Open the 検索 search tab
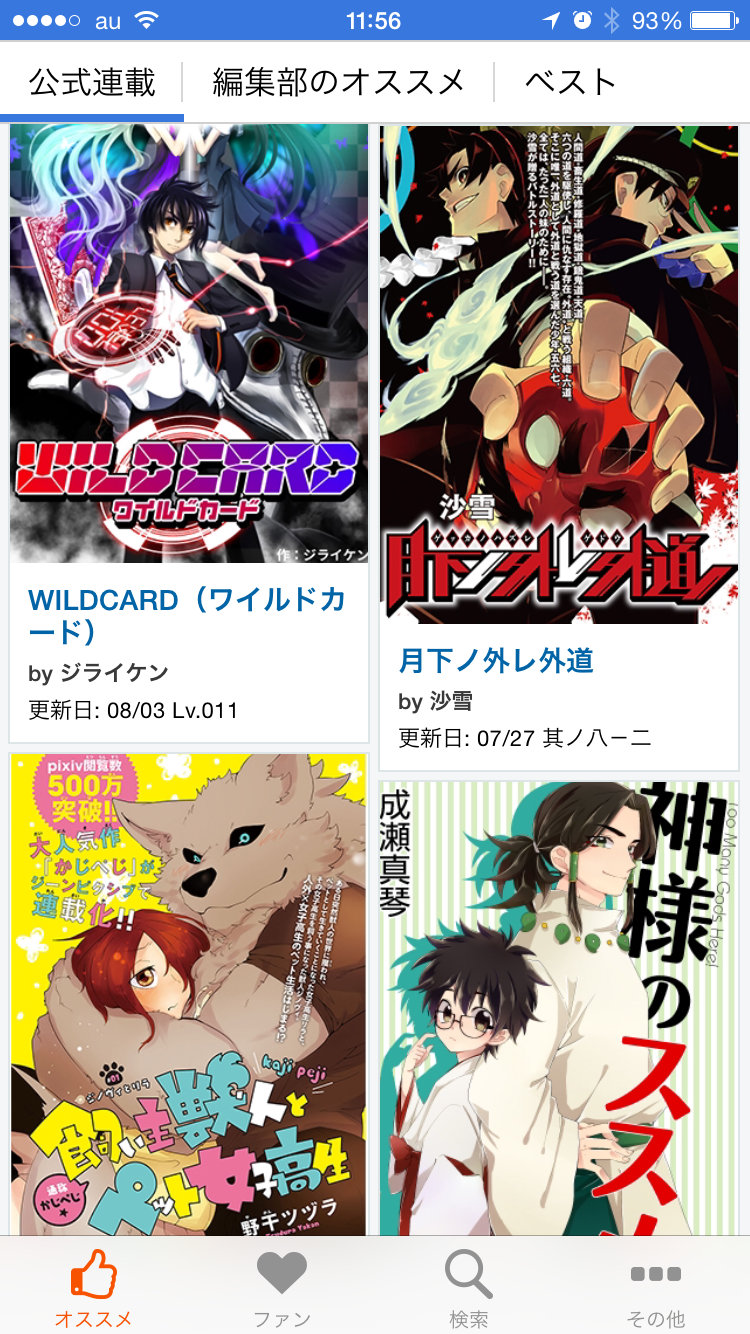Screen dimensions: 750x1334 (x=468, y=1288)
